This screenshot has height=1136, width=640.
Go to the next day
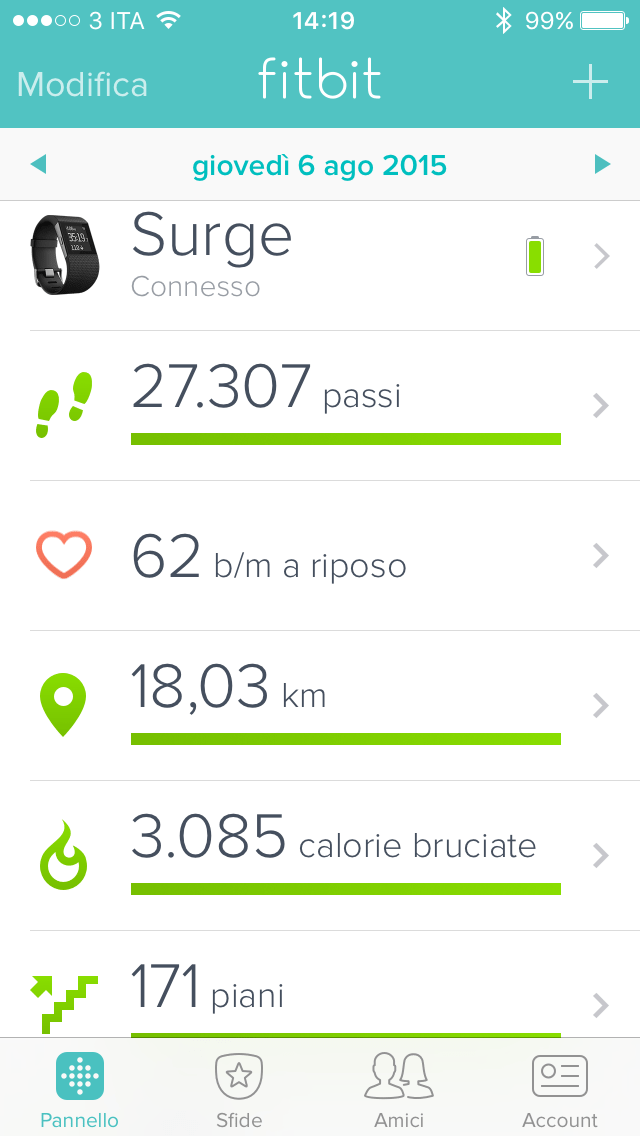[602, 164]
